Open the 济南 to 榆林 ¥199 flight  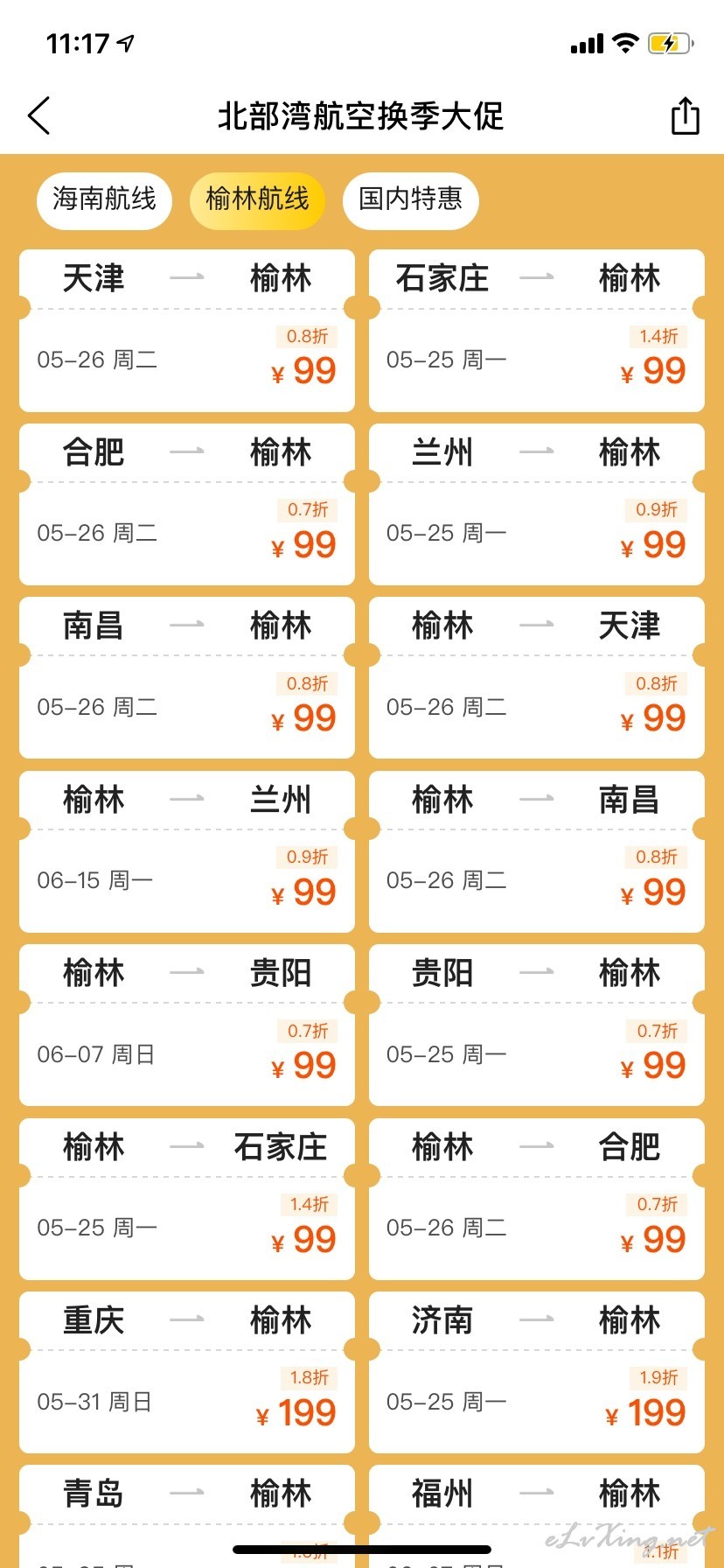tap(537, 1373)
